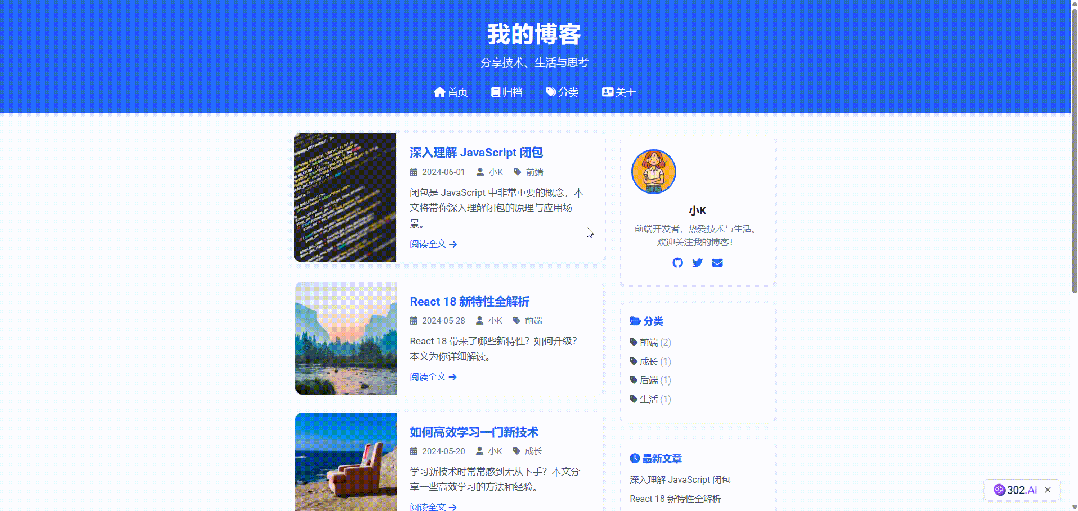This screenshot has width=1078, height=511.
Task: Select the 前端 category in sidebar
Action: point(649,343)
